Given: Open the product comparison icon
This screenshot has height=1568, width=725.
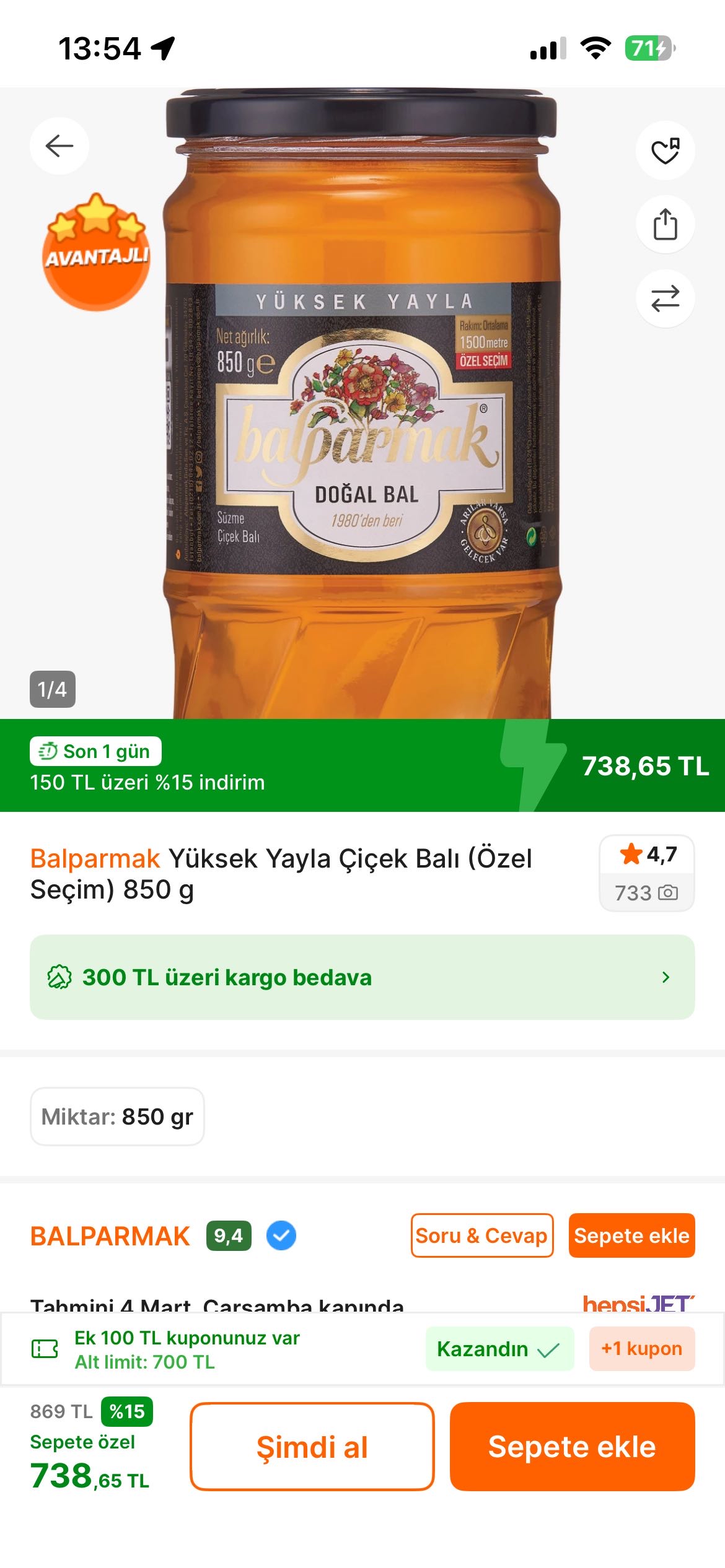Looking at the screenshot, I should pyautogui.click(x=665, y=298).
